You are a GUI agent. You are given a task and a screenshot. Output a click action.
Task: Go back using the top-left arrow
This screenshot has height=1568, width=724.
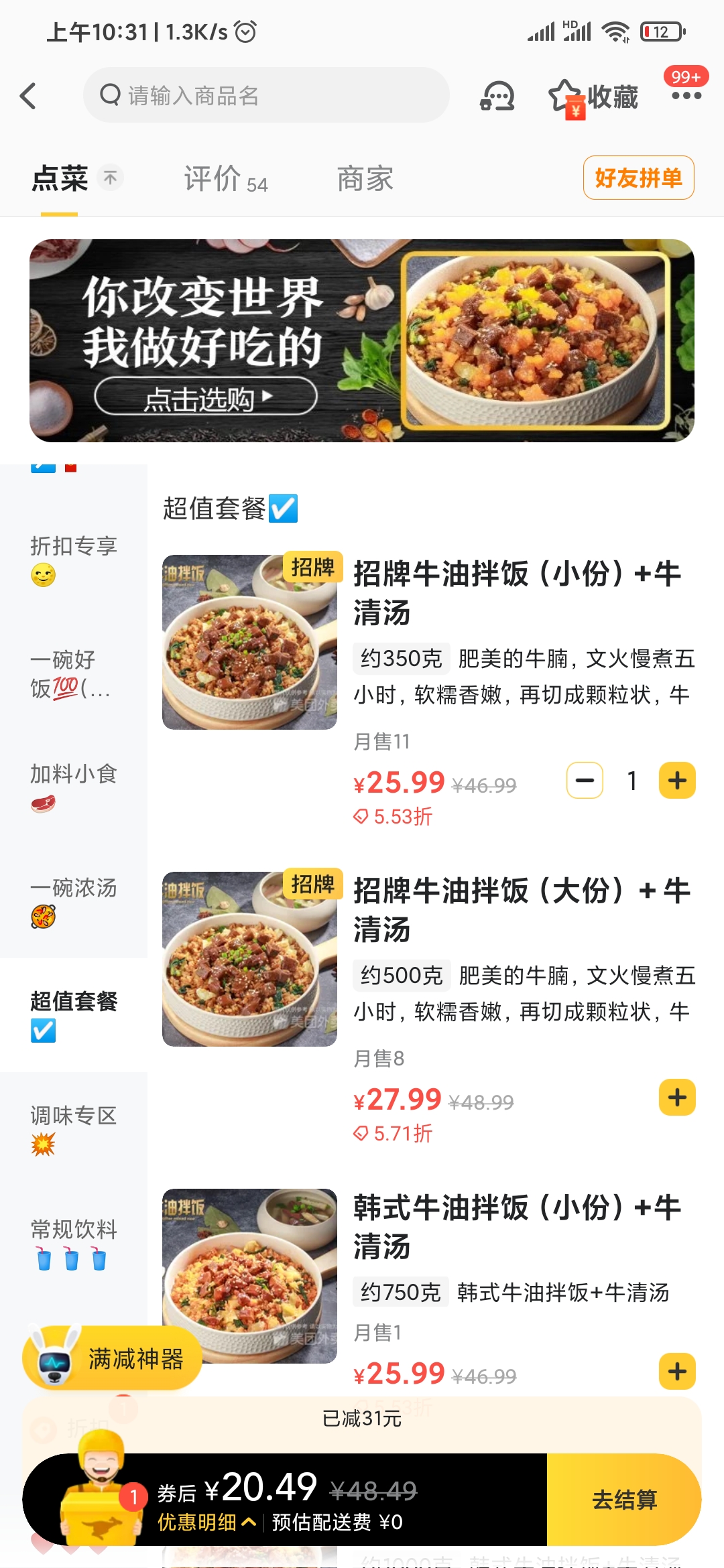[x=28, y=96]
